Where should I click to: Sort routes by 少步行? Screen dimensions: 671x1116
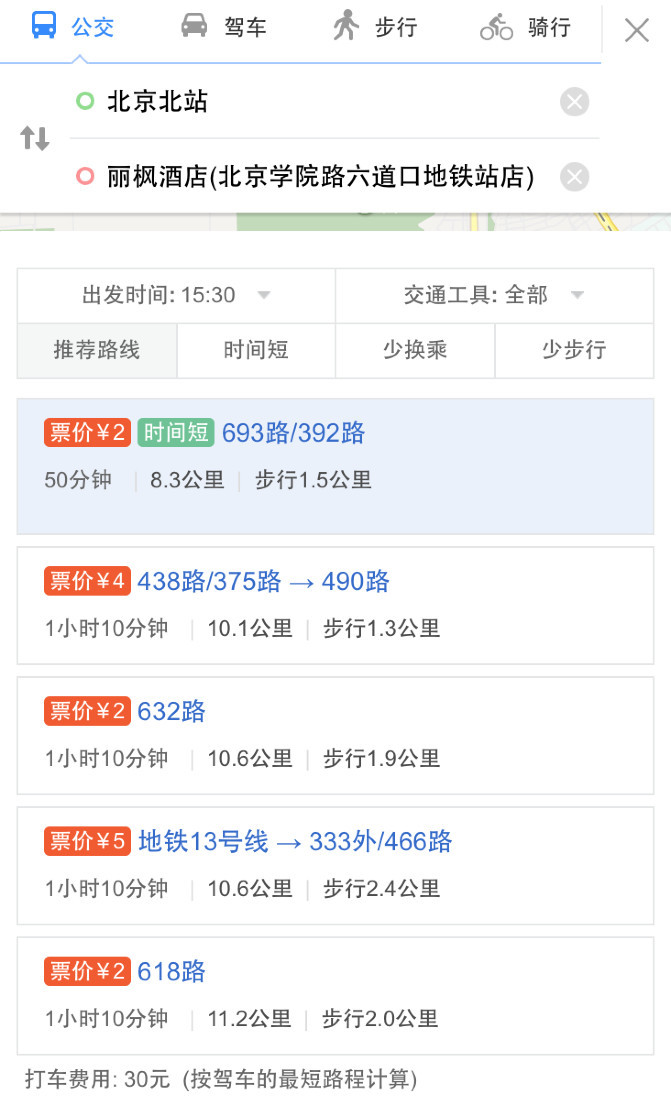[574, 350]
